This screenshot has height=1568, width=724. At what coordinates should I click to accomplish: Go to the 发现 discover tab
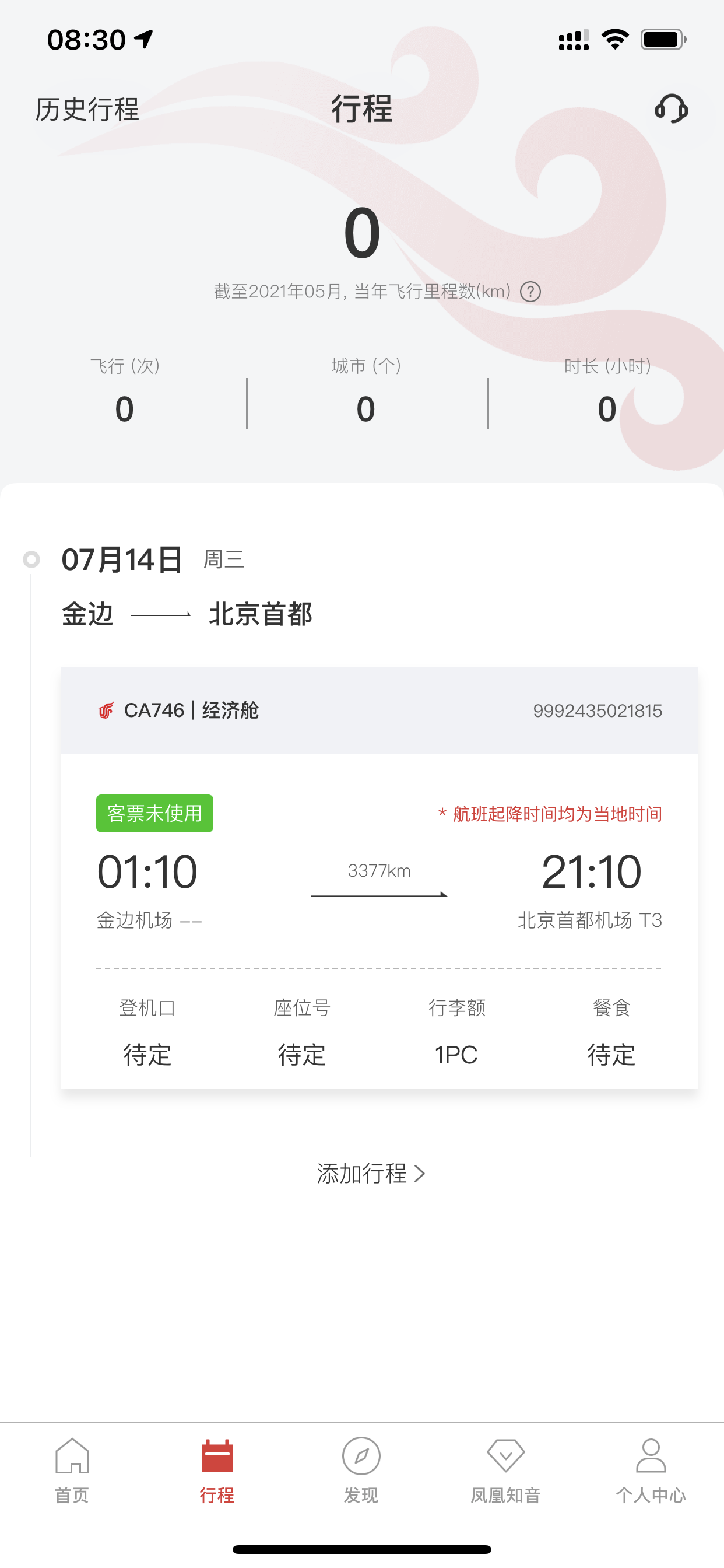click(361, 1470)
